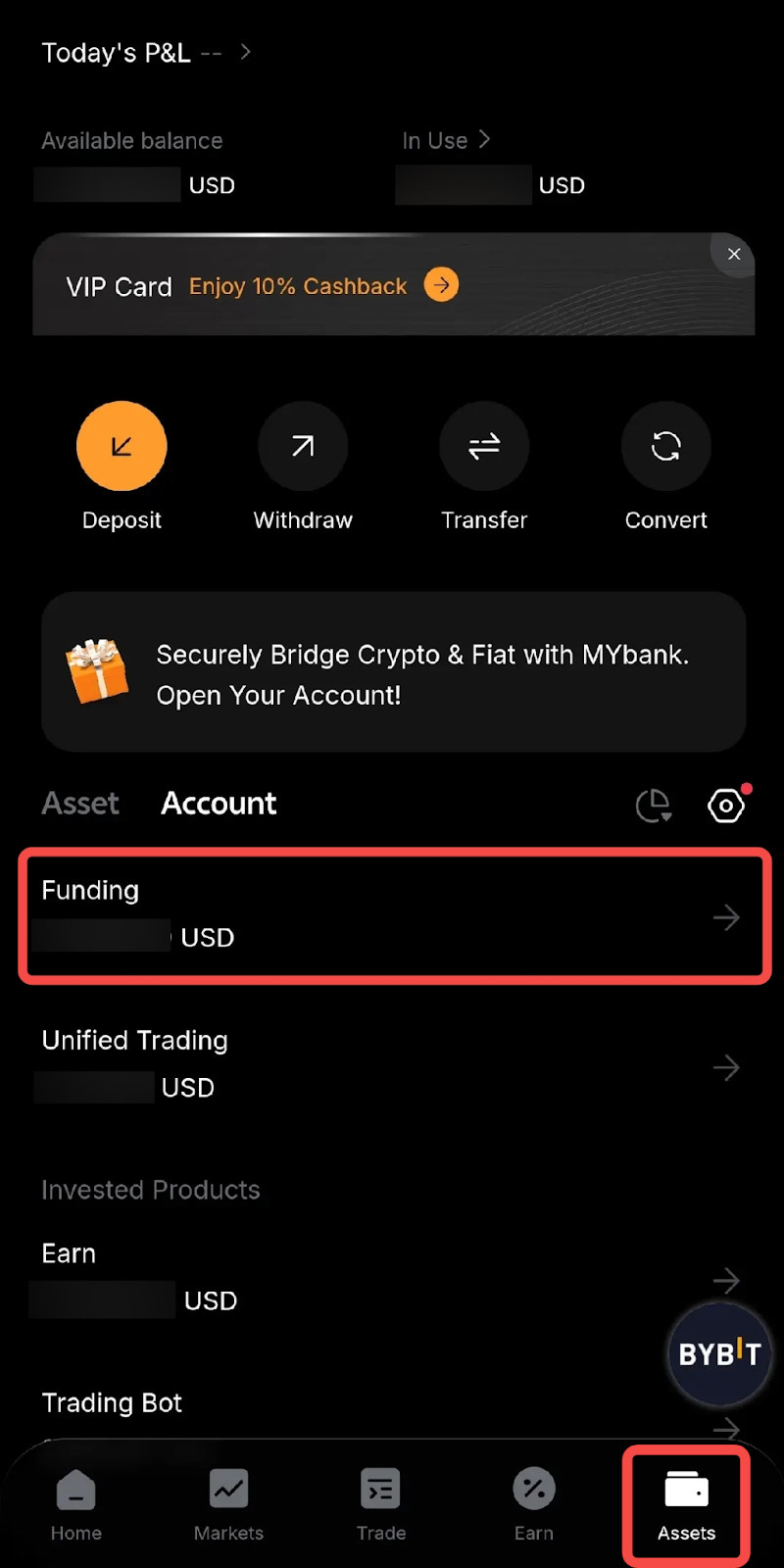Open the Earn invested products row
Image resolution: width=784 pixels, height=1568 pixels.
point(393,1278)
